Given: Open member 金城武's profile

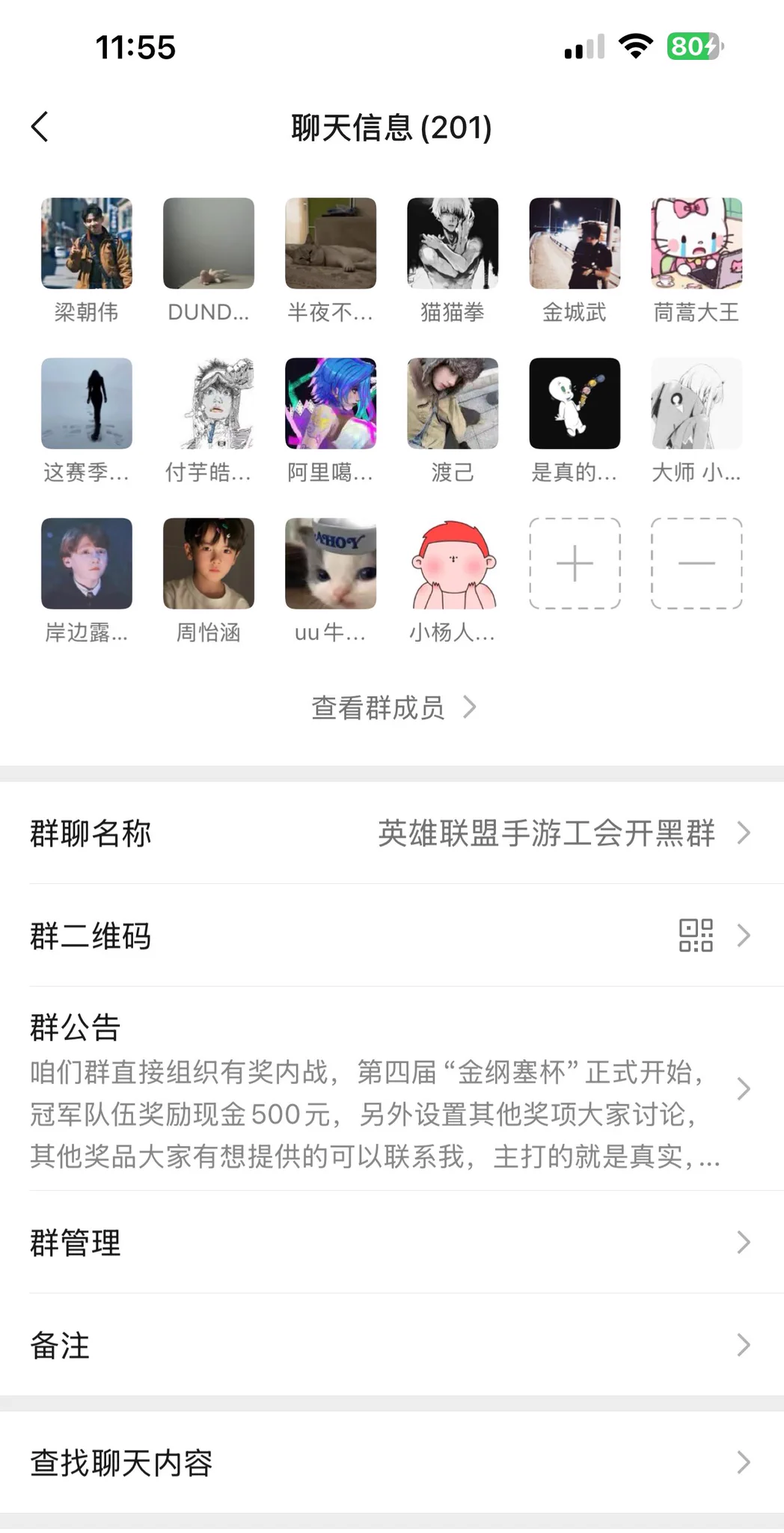Looking at the screenshot, I should pos(575,243).
